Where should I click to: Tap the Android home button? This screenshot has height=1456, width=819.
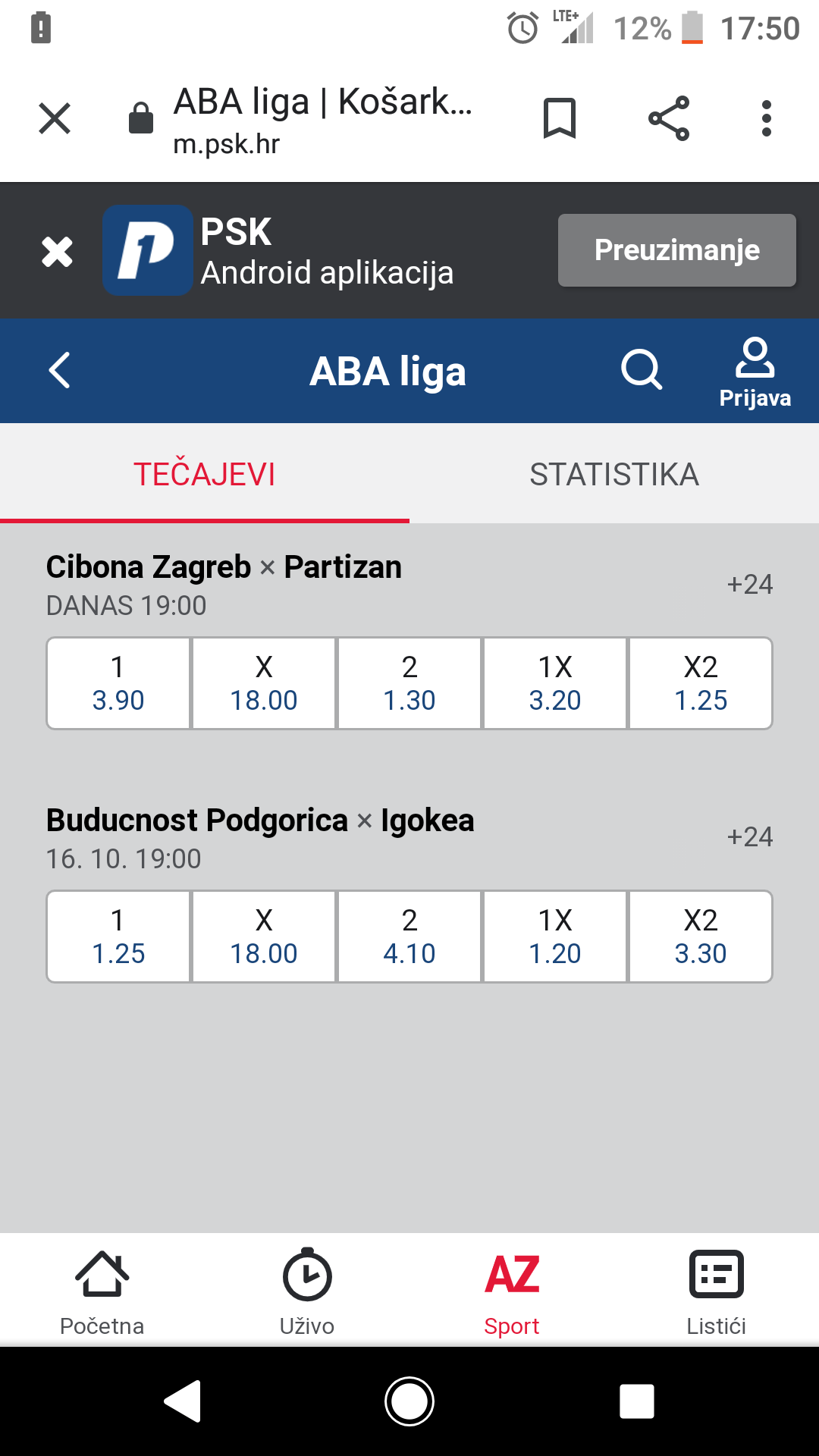coord(409,1401)
